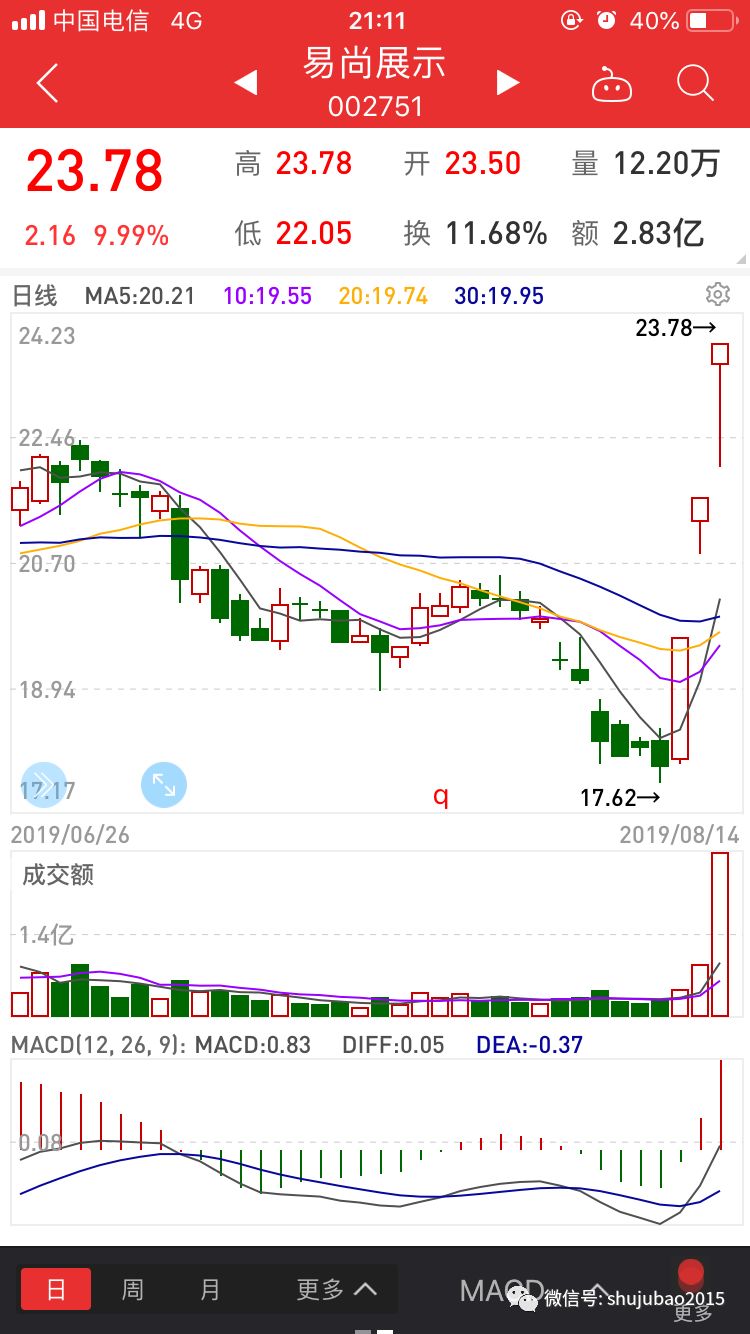The height and width of the screenshot is (1334, 750).
Task: Search for another stock
Action: click(x=694, y=83)
